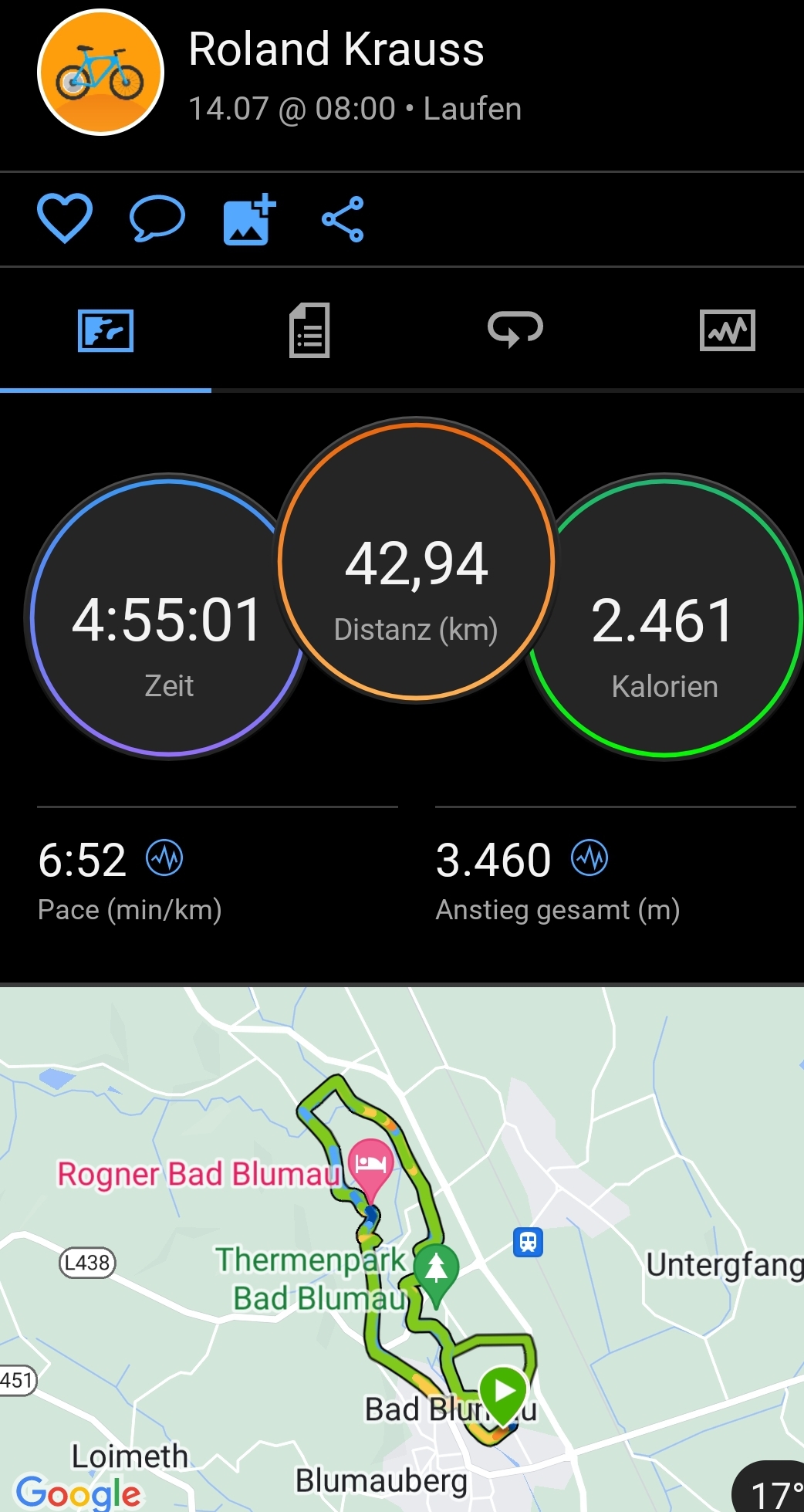Like this activity with the heart icon
804x1512 pixels.
tap(65, 219)
